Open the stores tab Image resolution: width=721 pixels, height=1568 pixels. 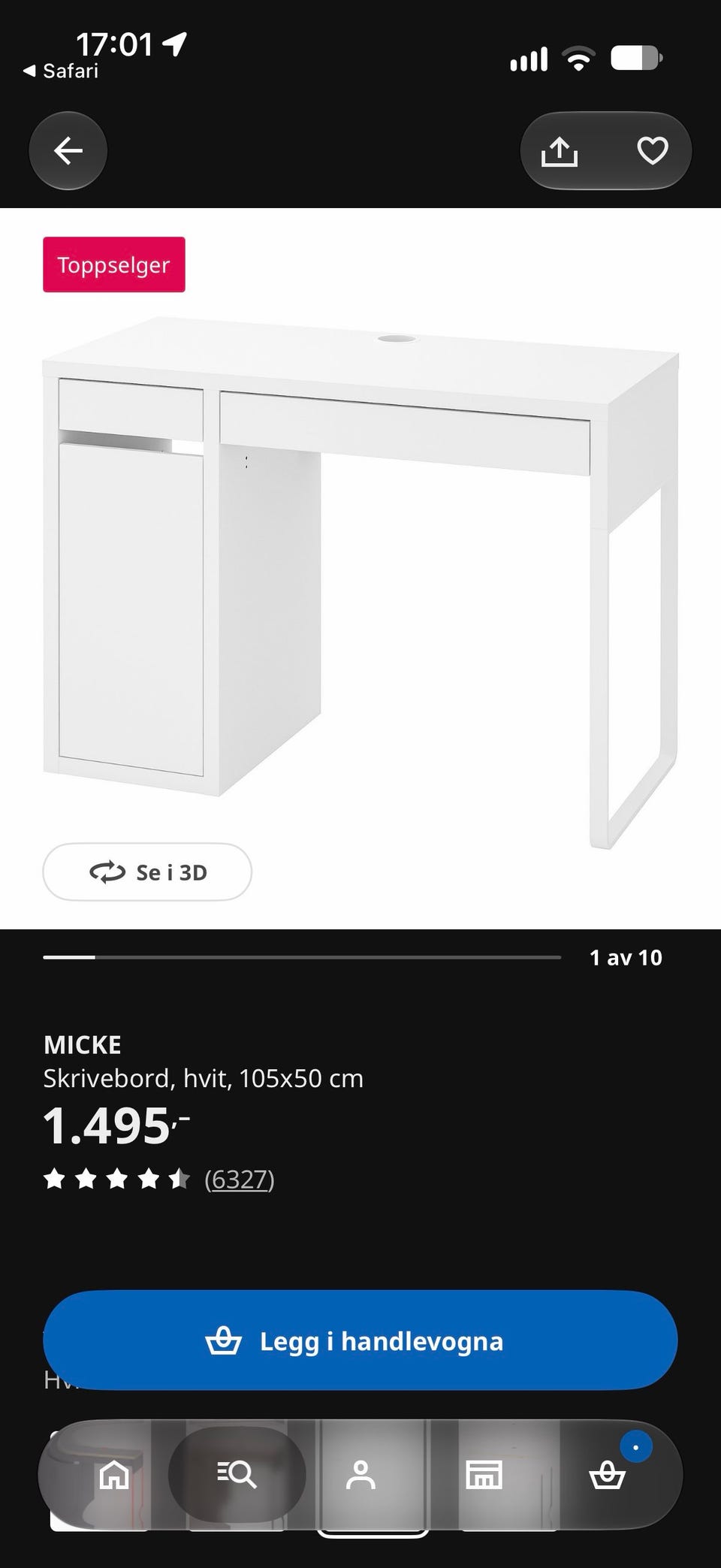[x=484, y=1475]
